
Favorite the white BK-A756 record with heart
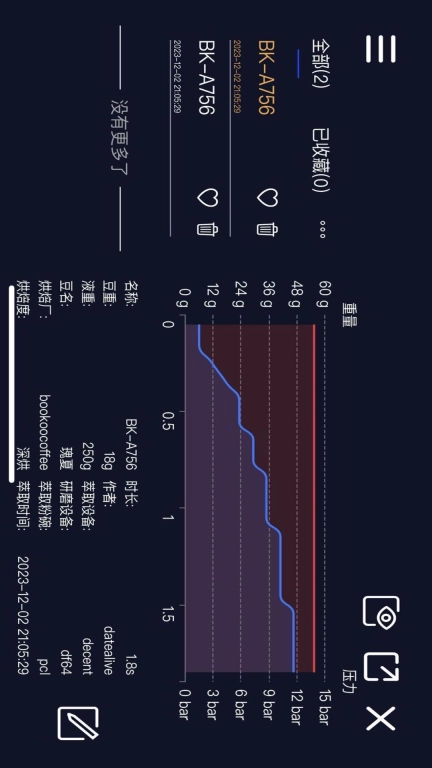click(x=207, y=197)
